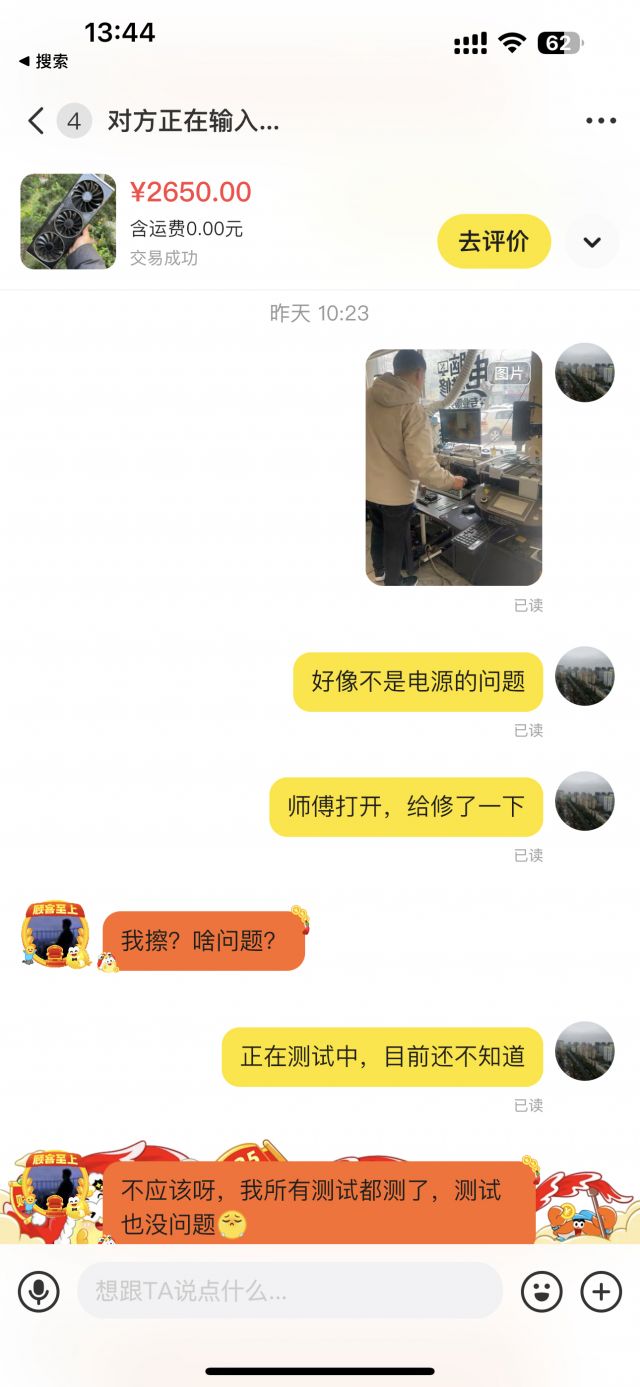
Task: Return to 搜索 via the status bar link
Action: 44,62
